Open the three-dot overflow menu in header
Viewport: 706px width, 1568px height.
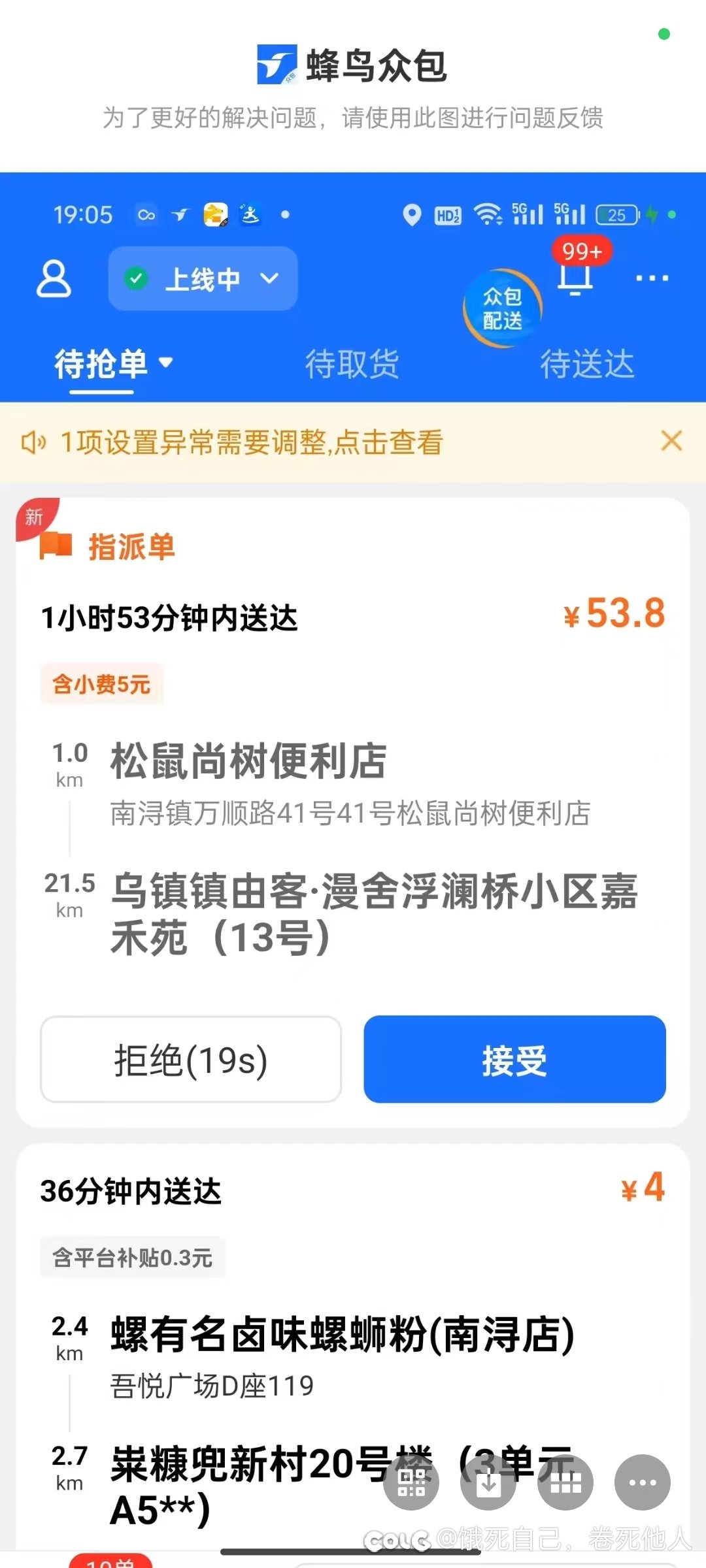652,278
